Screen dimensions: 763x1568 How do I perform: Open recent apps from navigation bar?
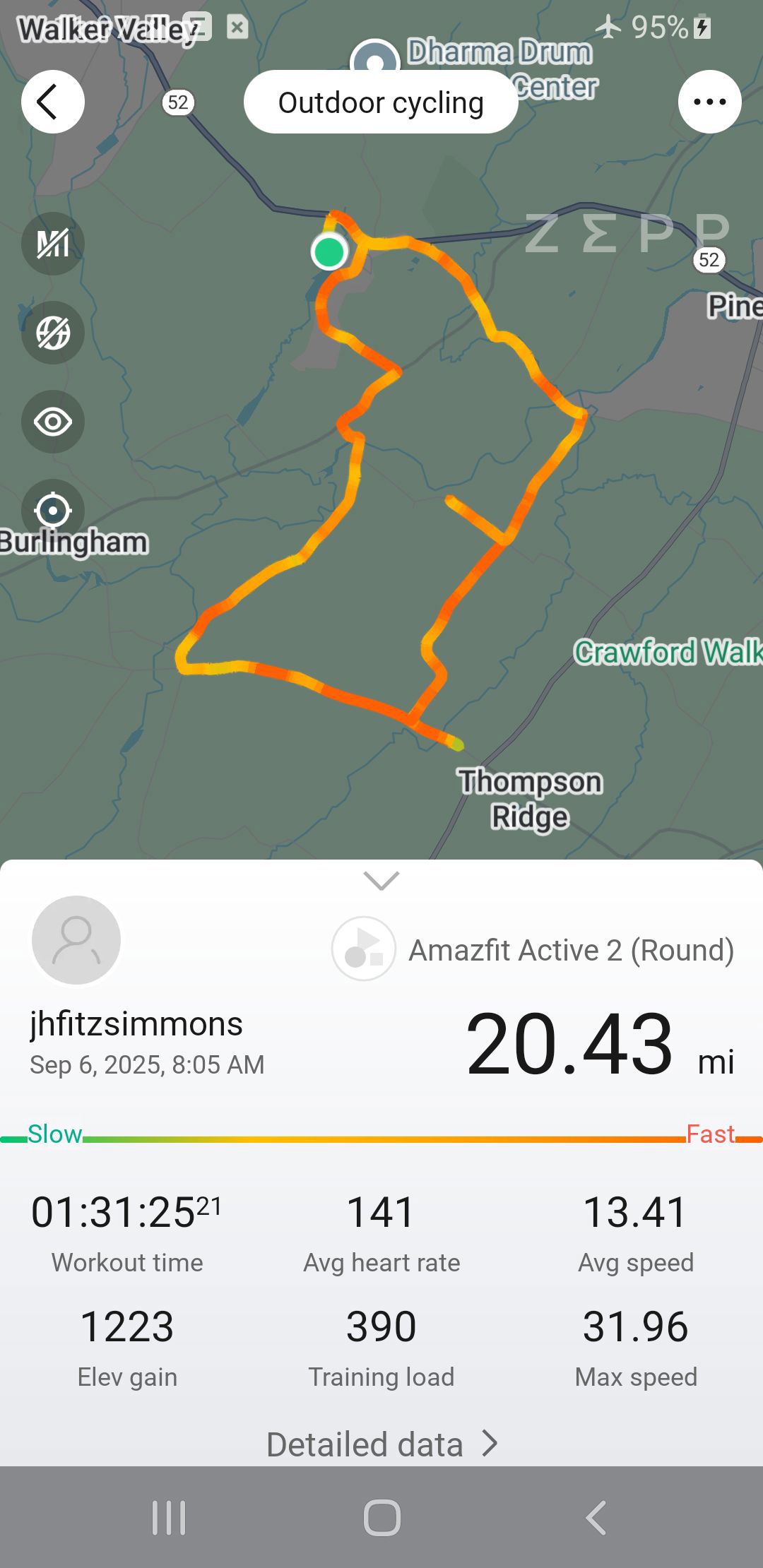click(x=169, y=1517)
